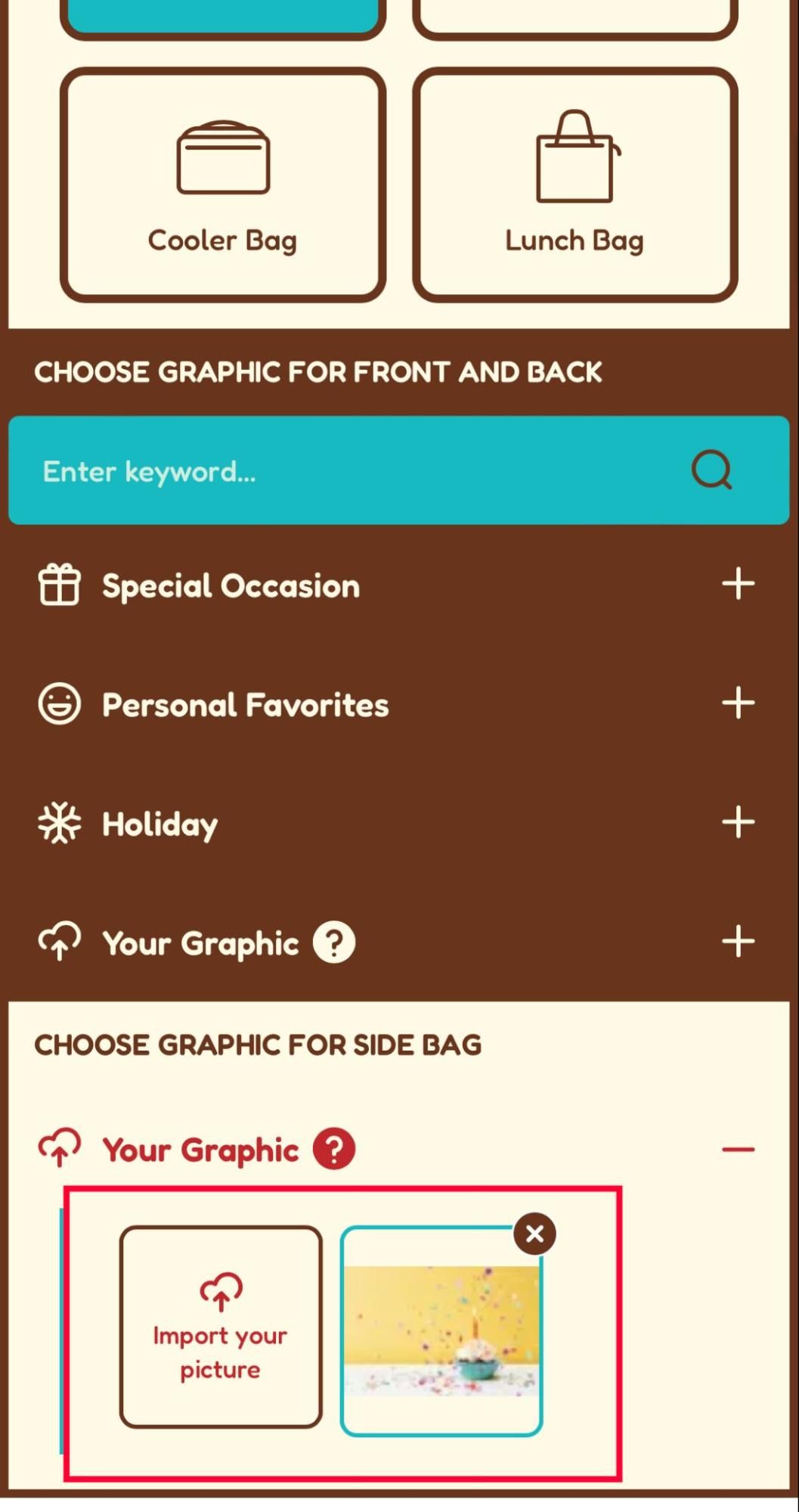
Task: Open help for side bag Your Graphic
Action: [x=334, y=1149]
